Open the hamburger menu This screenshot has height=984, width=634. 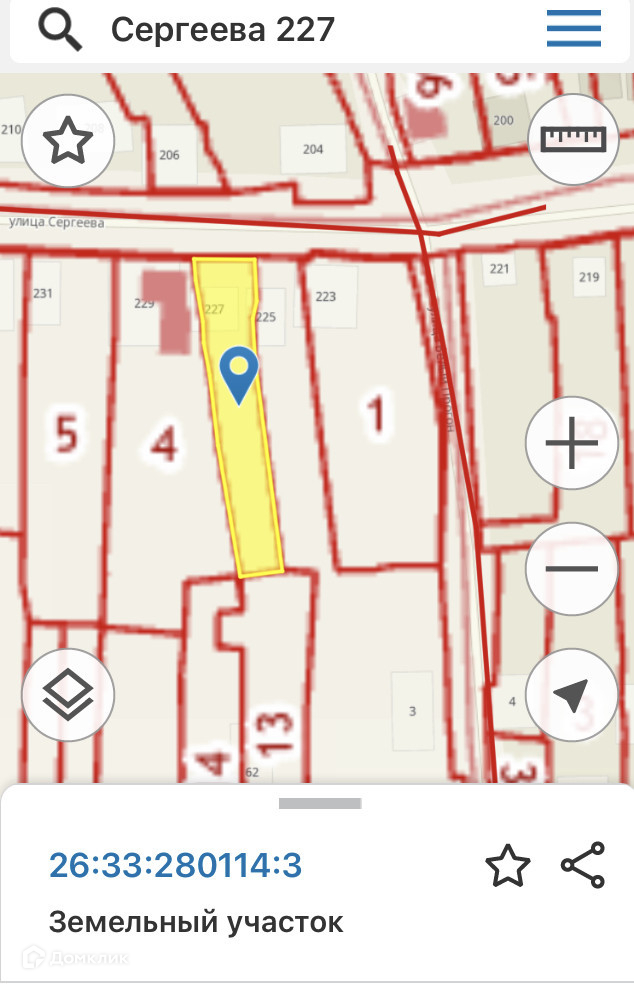(574, 29)
